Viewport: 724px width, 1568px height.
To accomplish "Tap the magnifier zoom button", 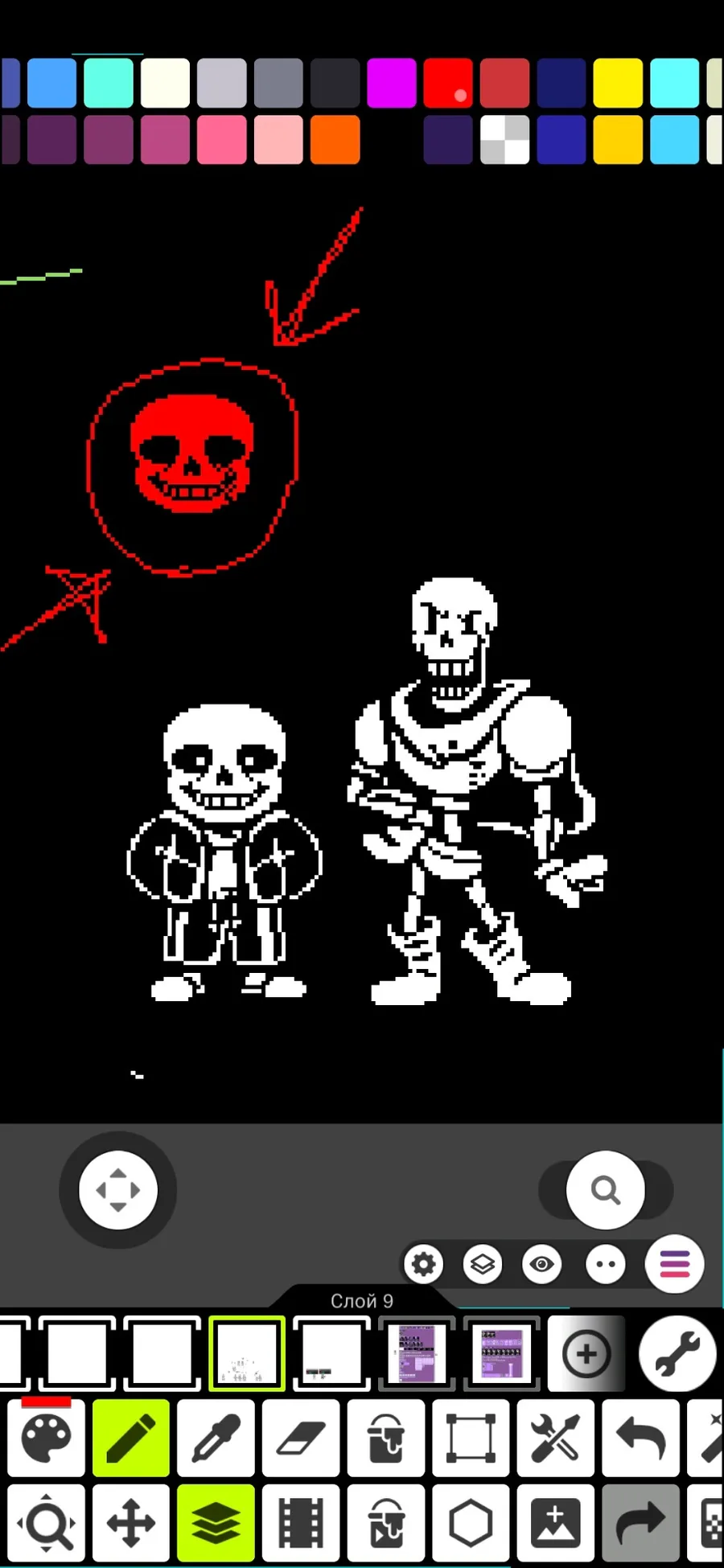I will click(605, 1190).
